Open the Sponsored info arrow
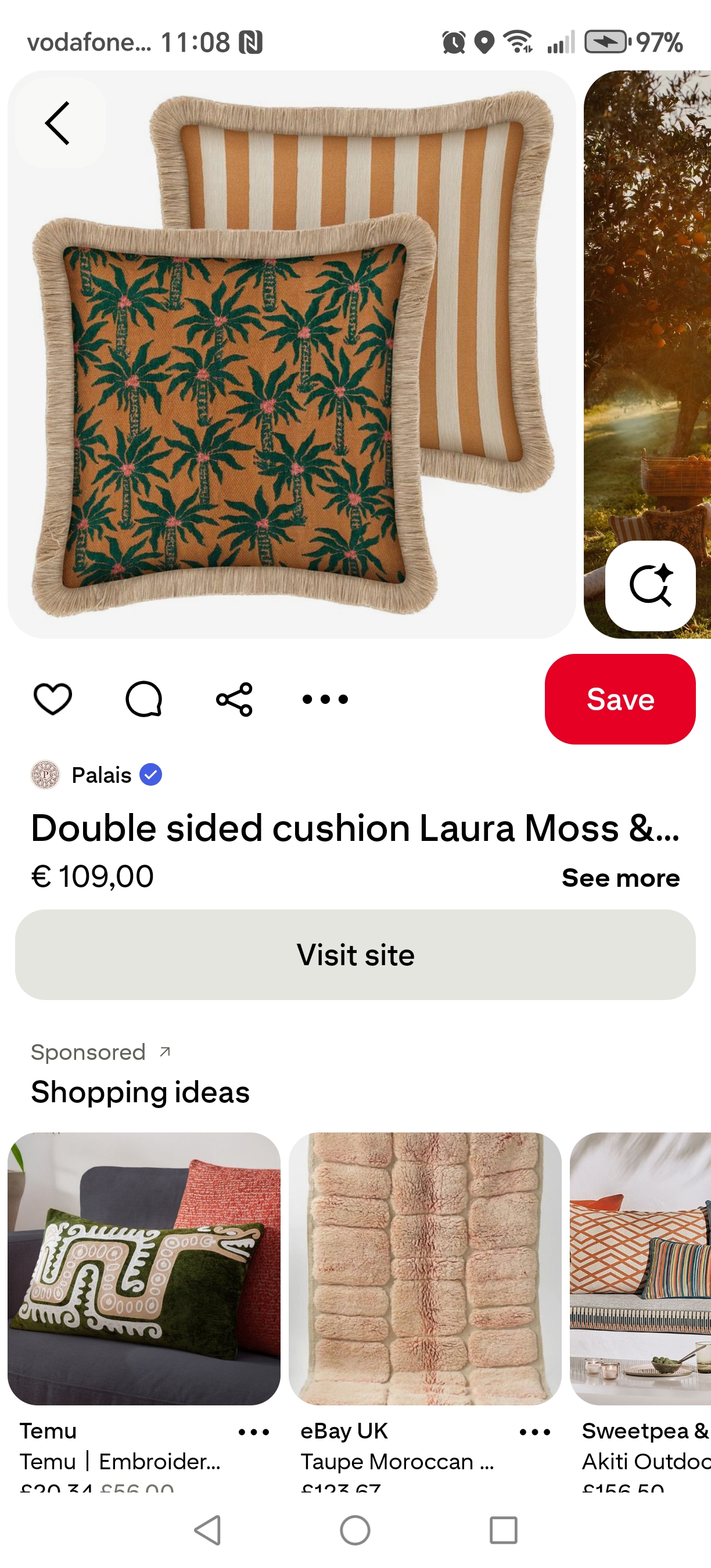 [x=165, y=1051]
